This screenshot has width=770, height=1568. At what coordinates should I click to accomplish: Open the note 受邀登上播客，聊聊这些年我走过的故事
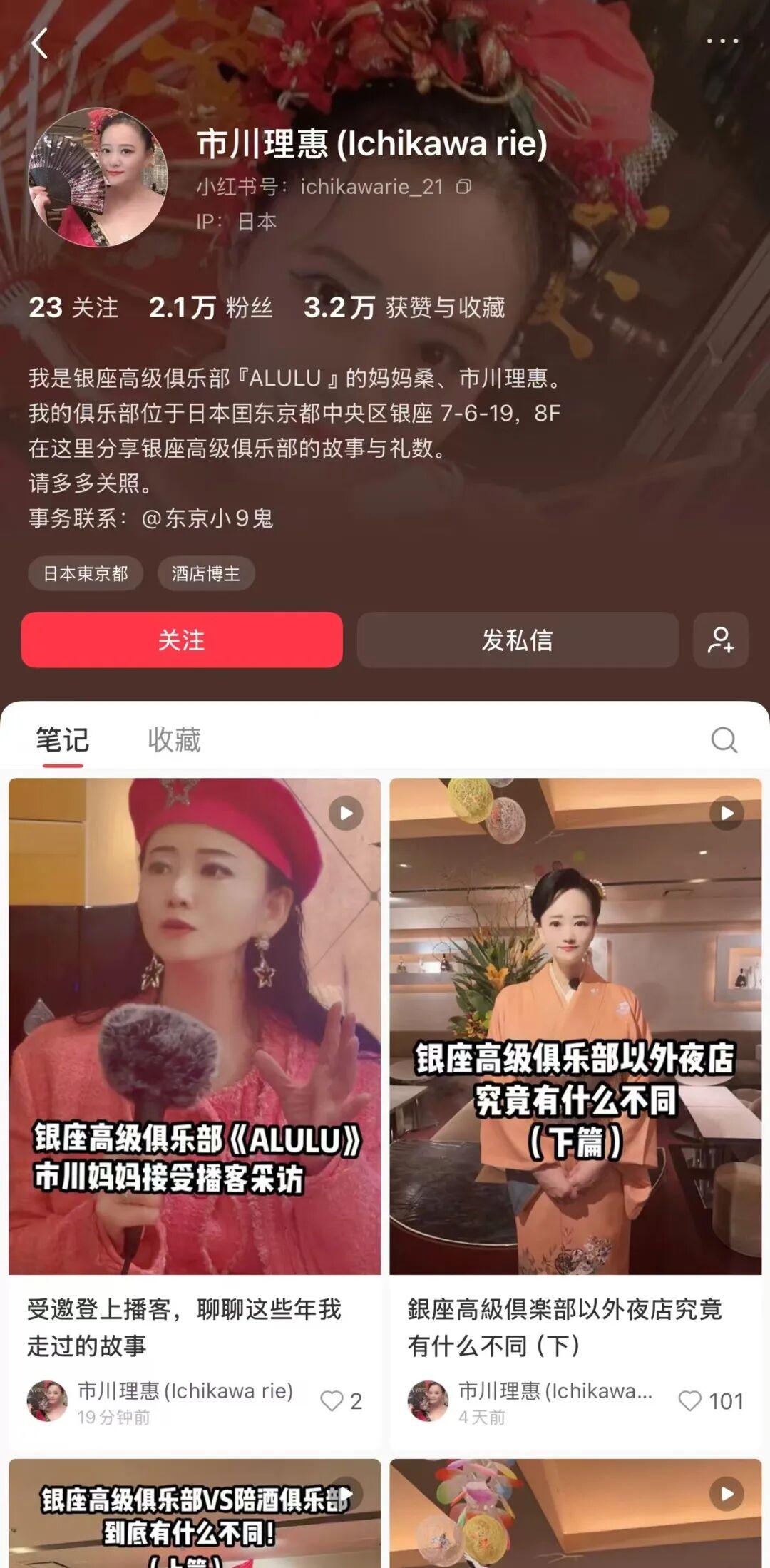pos(195,1027)
